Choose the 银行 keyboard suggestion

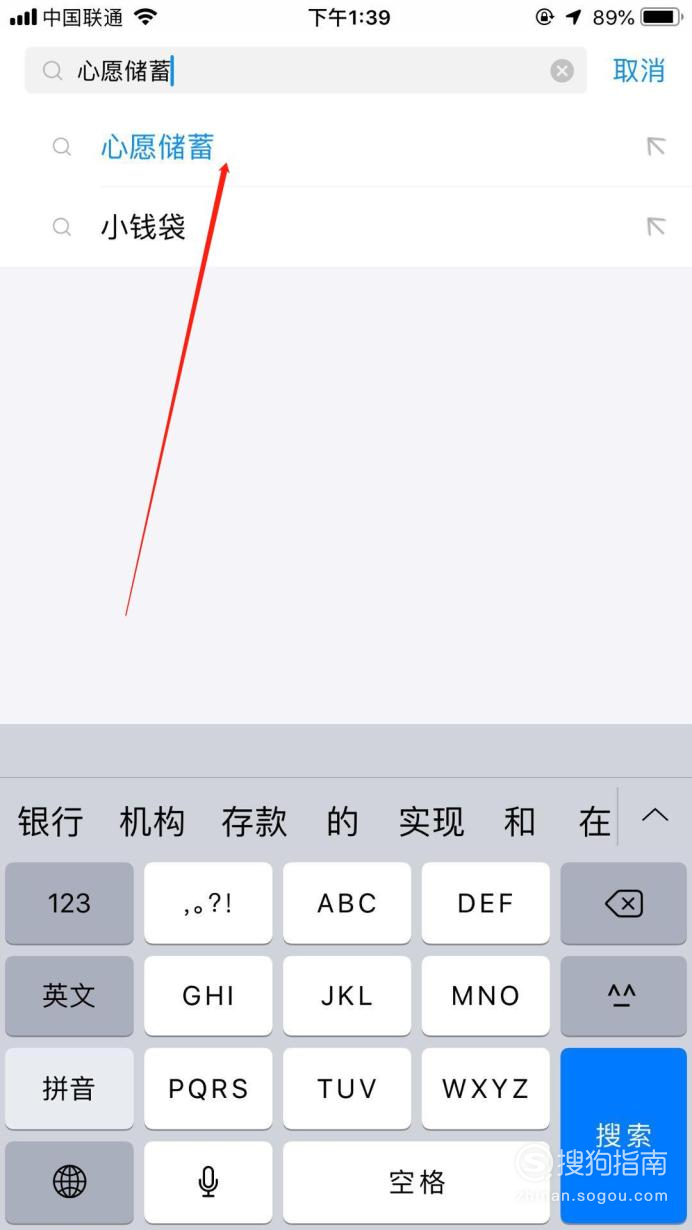pyautogui.click(x=50, y=822)
